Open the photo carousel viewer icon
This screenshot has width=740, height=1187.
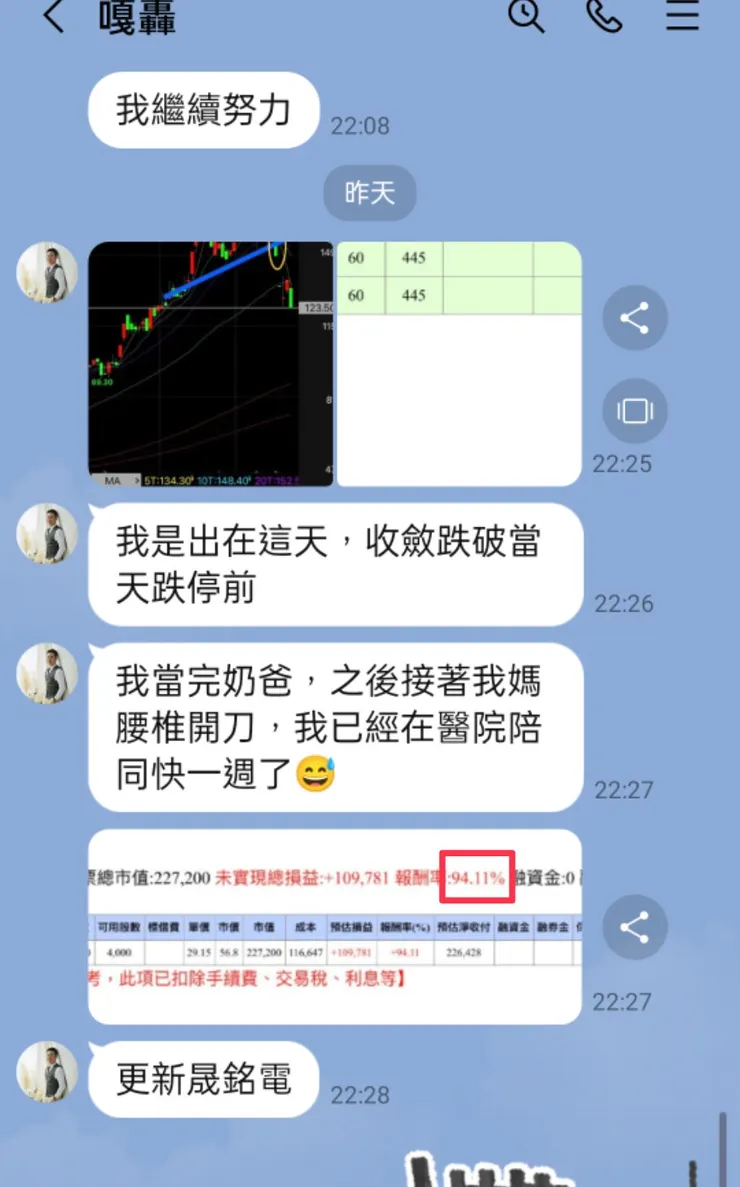point(635,411)
